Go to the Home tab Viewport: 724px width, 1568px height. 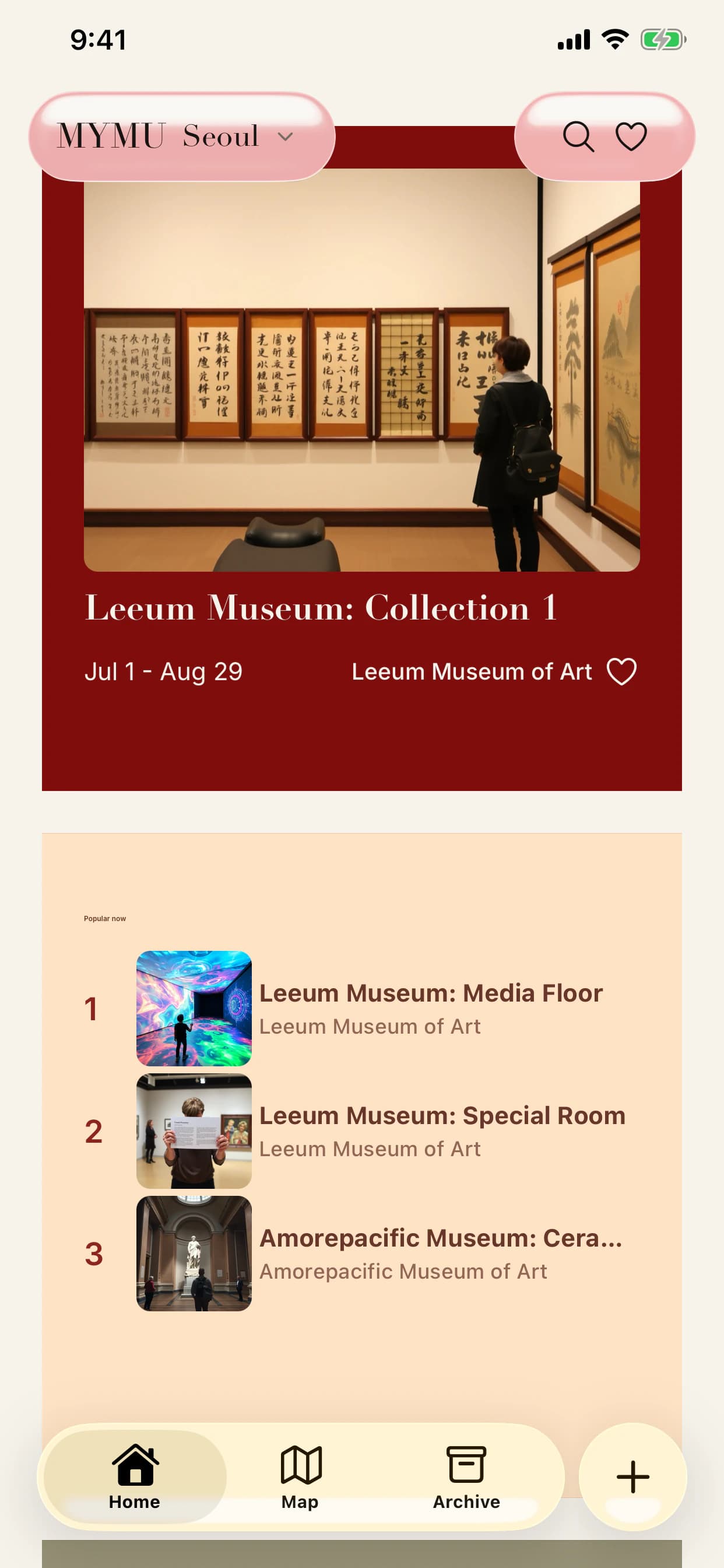pyautogui.click(x=135, y=1476)
